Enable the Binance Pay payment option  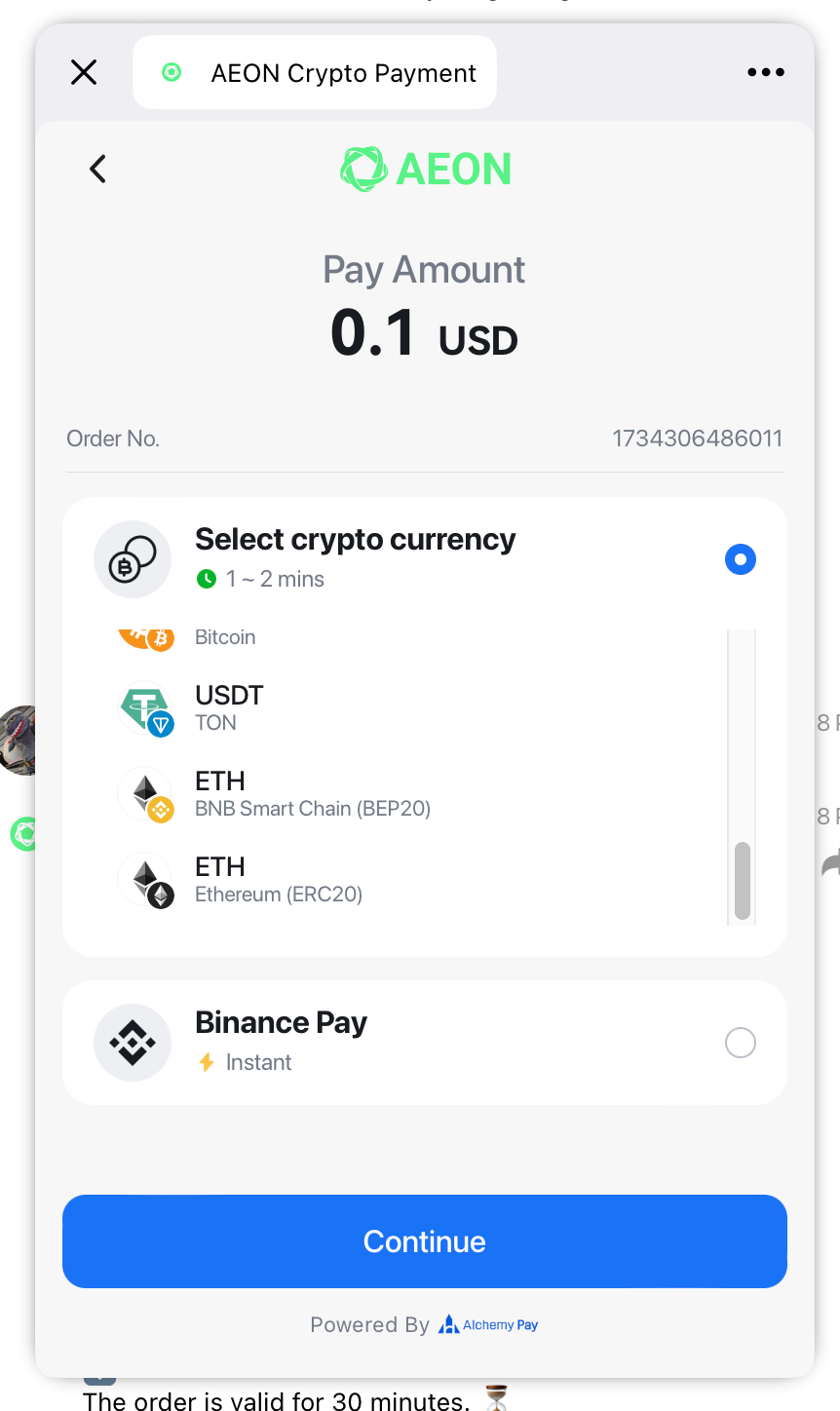coord(740,1042)
